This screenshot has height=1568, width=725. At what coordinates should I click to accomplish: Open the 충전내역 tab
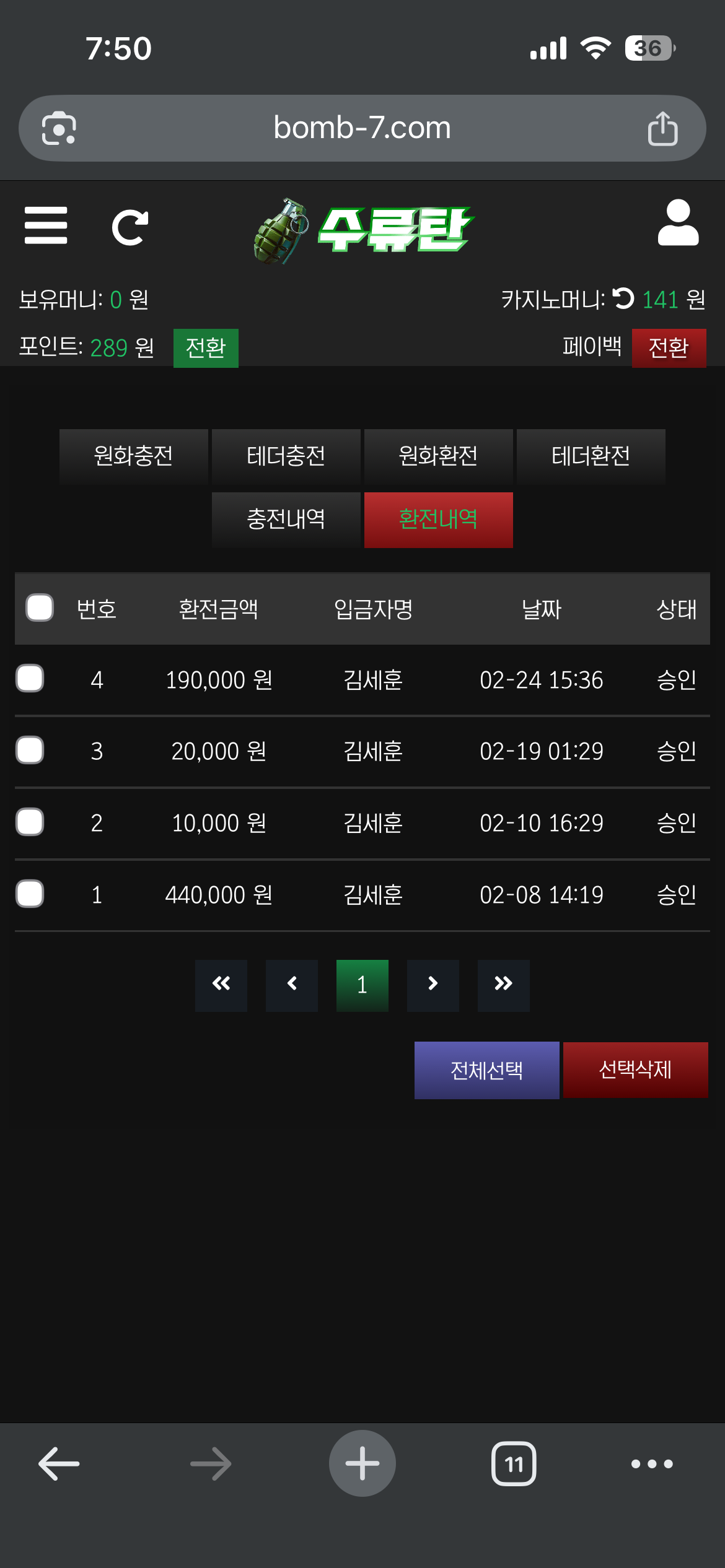[286, 520]
